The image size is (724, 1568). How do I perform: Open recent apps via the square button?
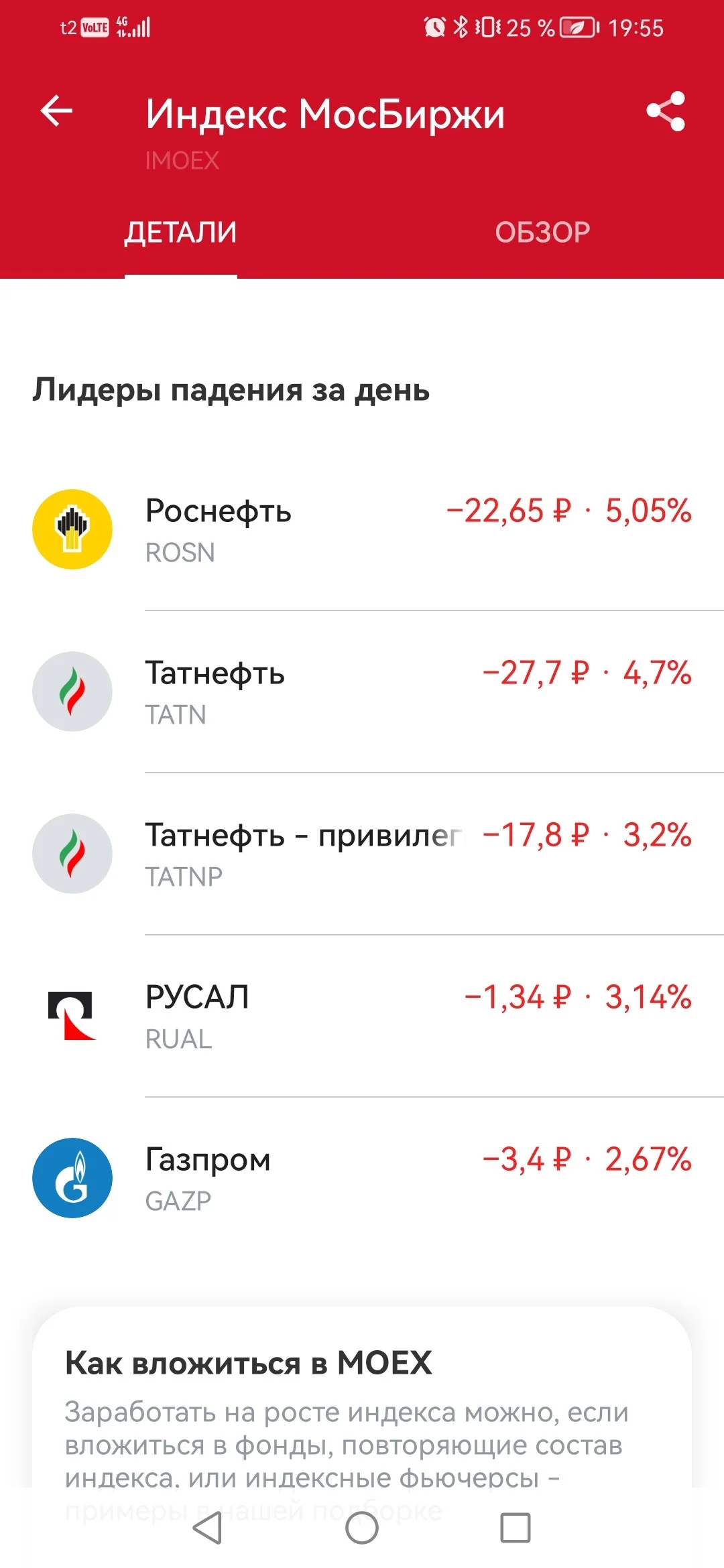[516, 1528]
